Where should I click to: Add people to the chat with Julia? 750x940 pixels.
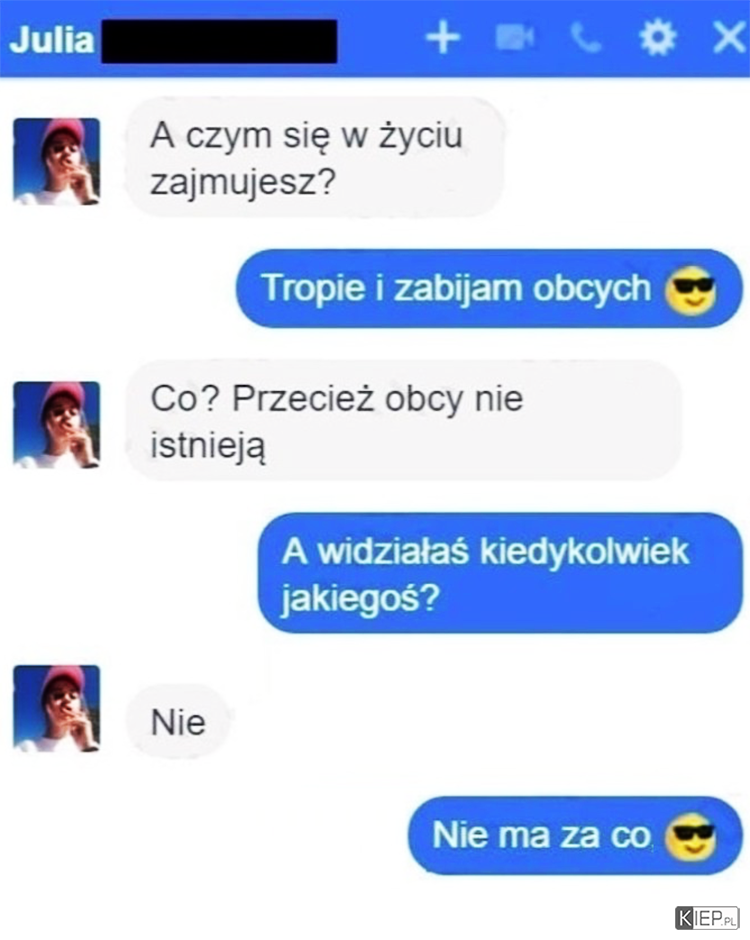pyautogui.click(x=442, y=38)
